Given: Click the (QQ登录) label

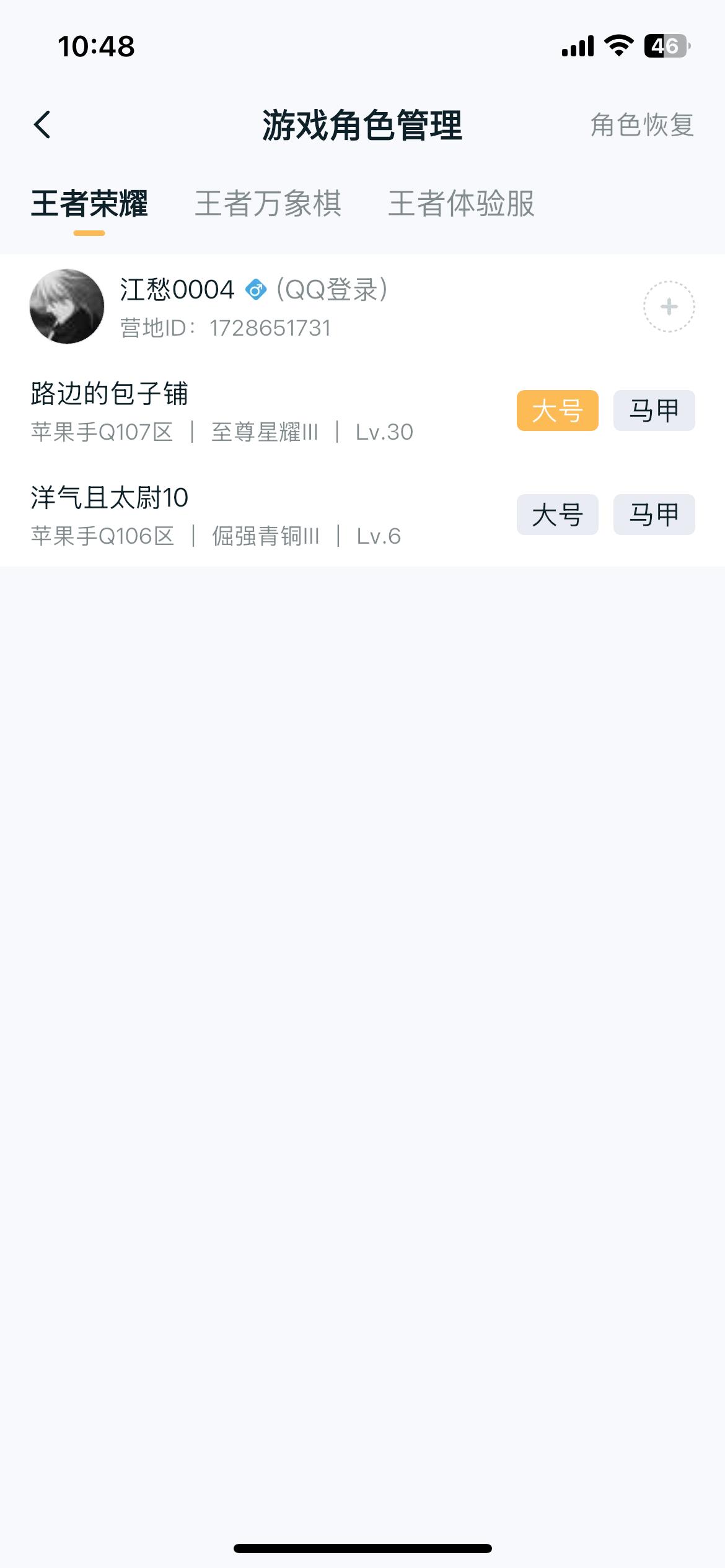Looking at the screenshot, I should click(333, 288).
